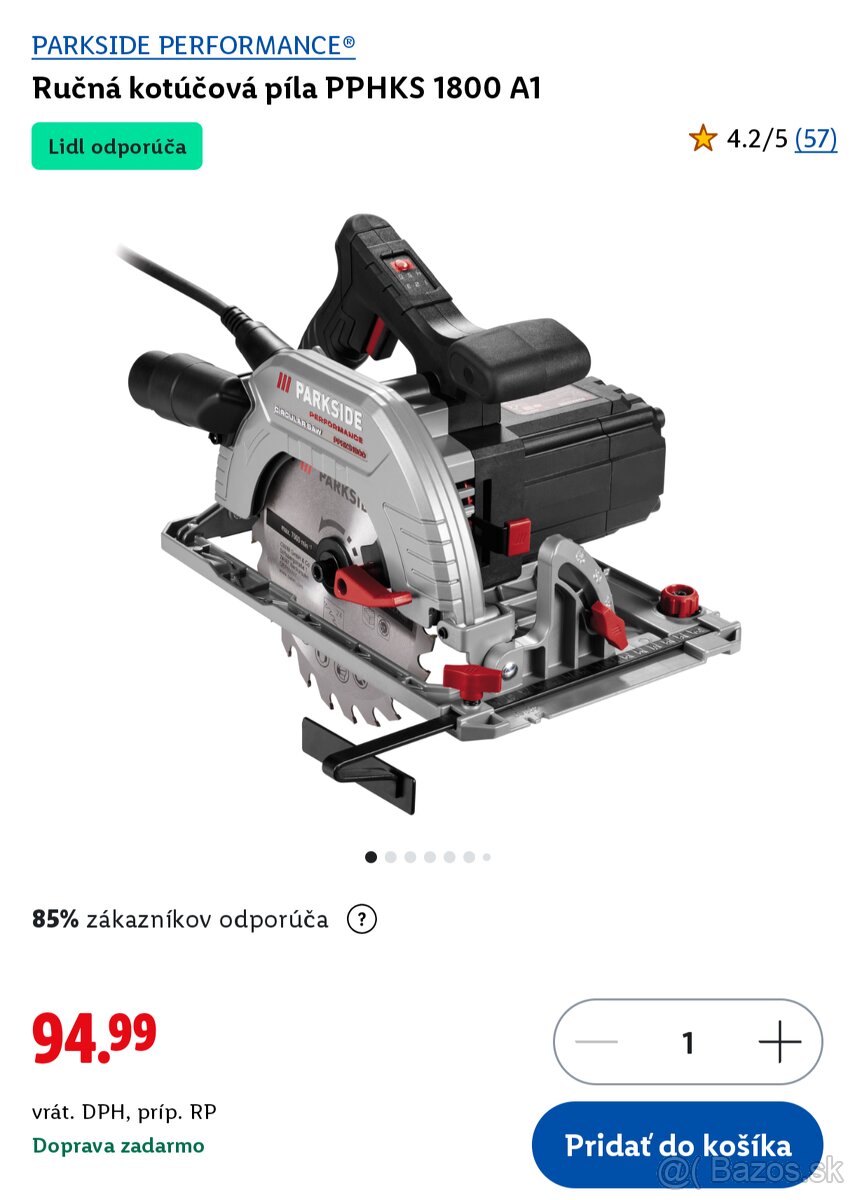Jump to the second image via the dots
Screen dimensions: 855x1200
click(391, 857)
